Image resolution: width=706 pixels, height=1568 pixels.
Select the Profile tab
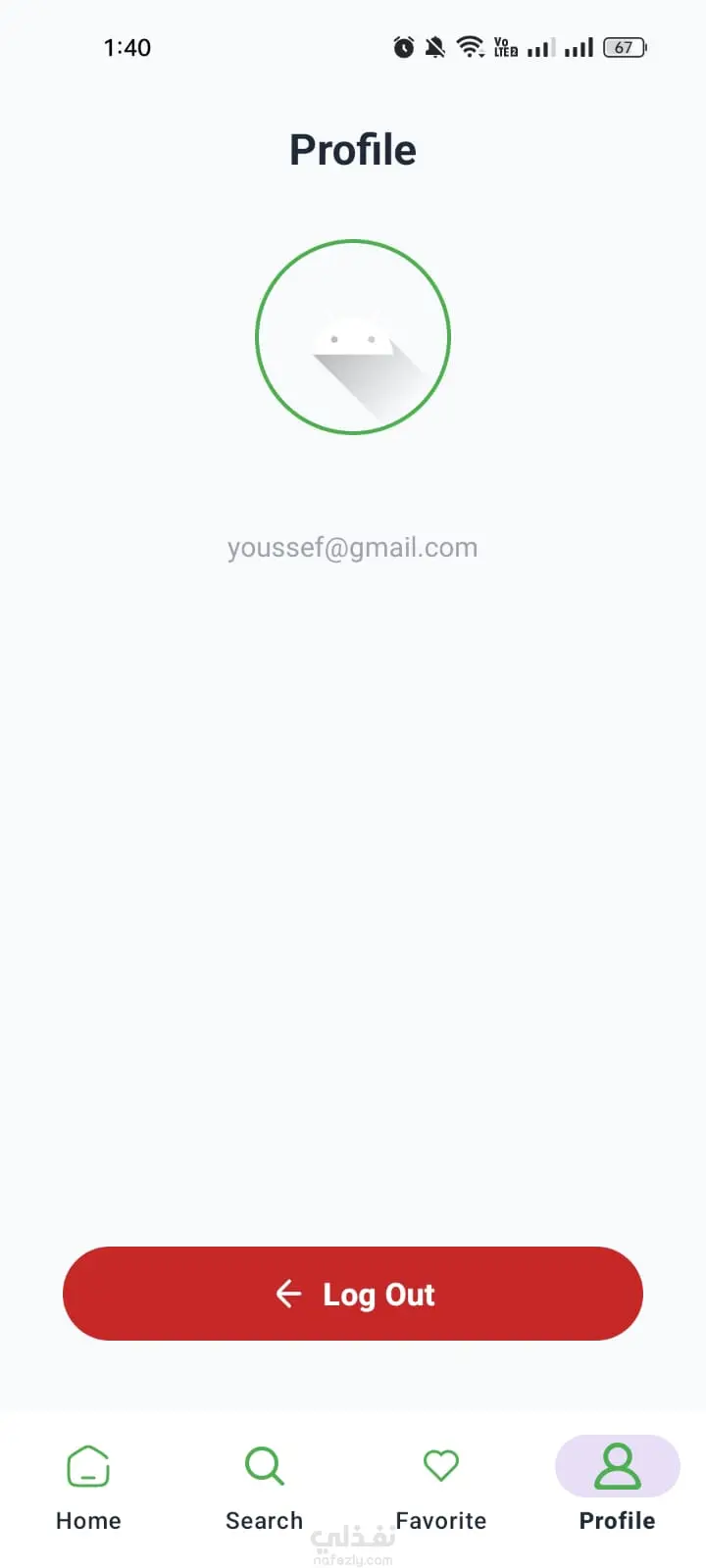(618, 1486)
